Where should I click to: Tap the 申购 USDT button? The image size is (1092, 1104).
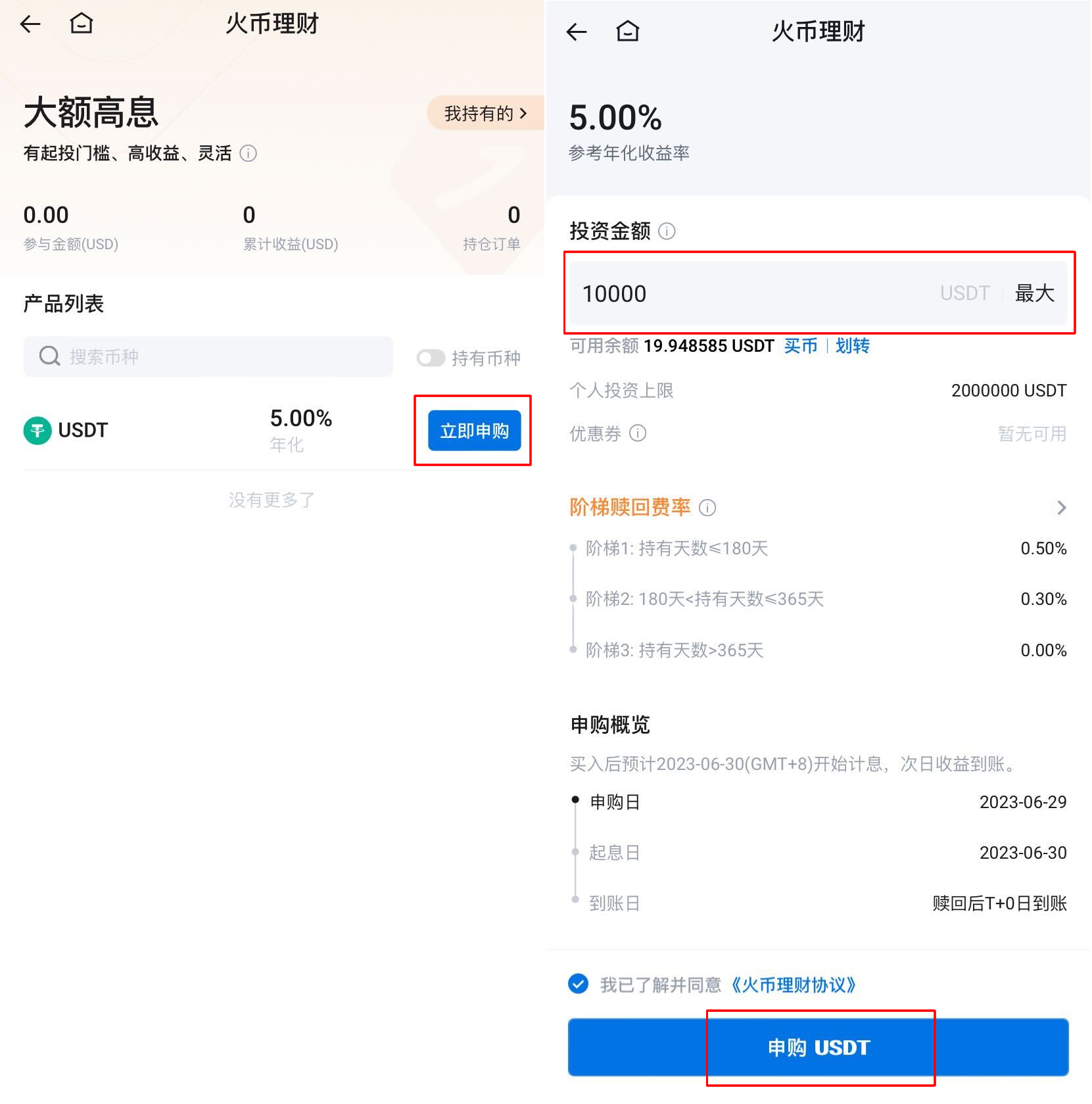point(819,1047)
